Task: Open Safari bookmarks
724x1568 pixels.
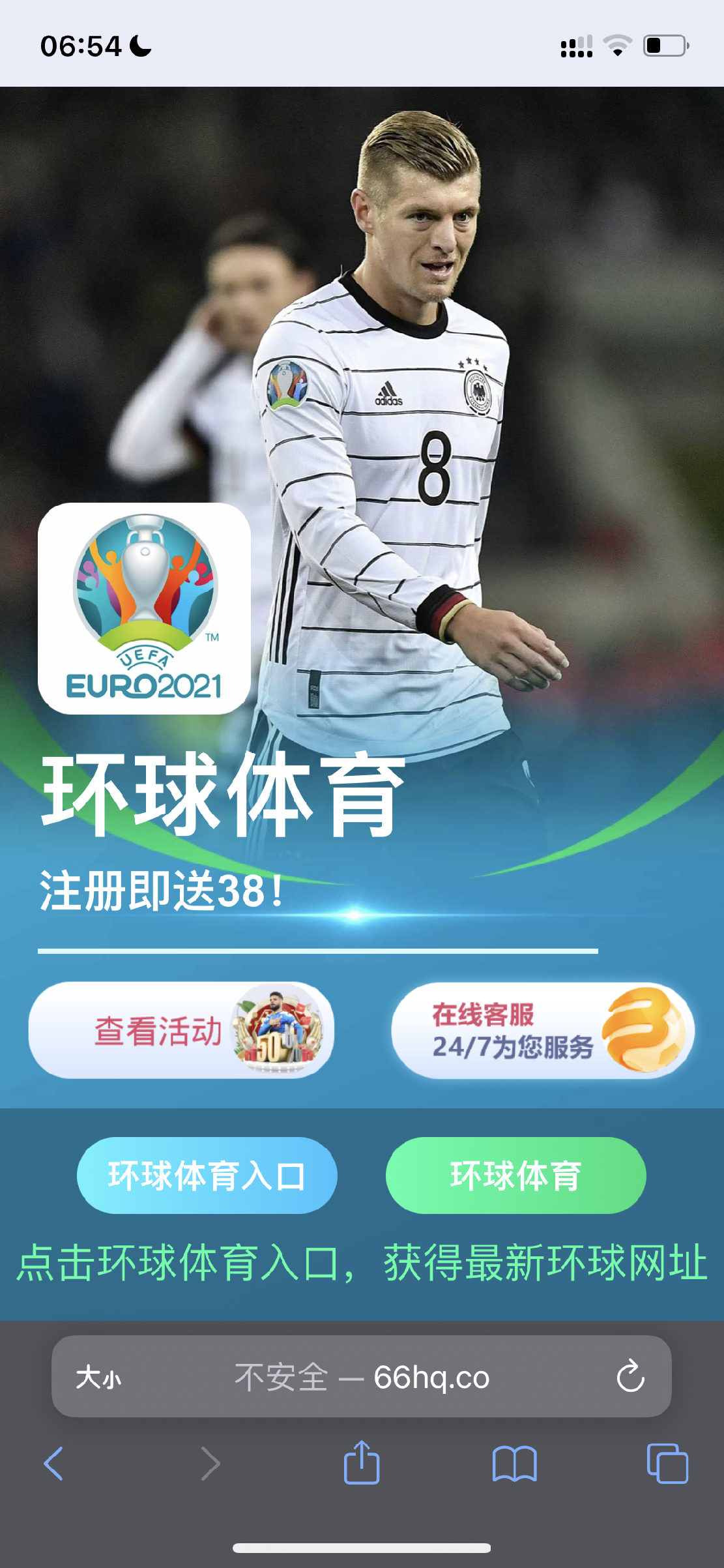Action: pyautogui.click(x=514, y=1464)
